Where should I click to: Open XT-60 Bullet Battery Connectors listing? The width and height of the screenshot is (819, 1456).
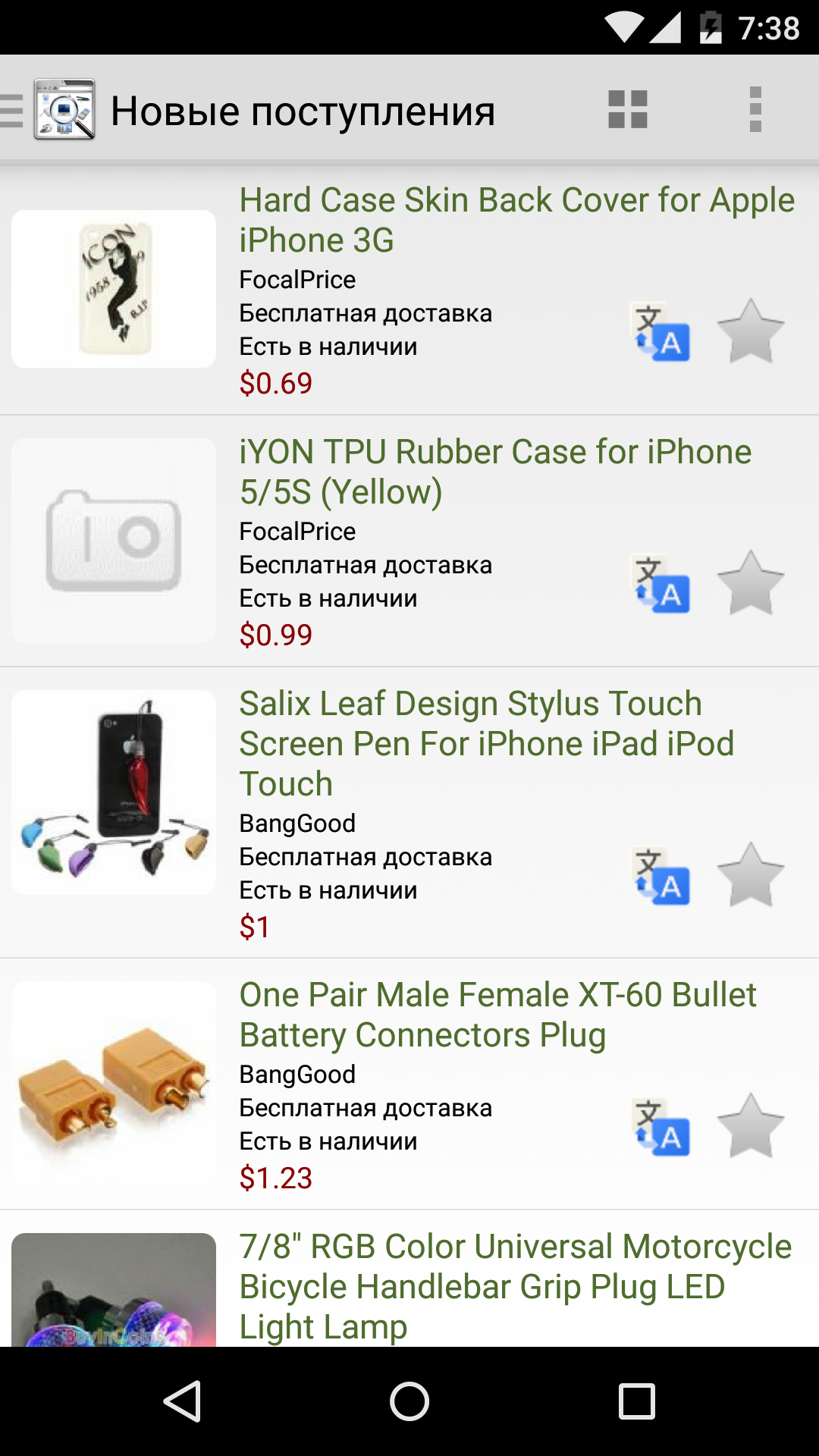pos(409,1084)
